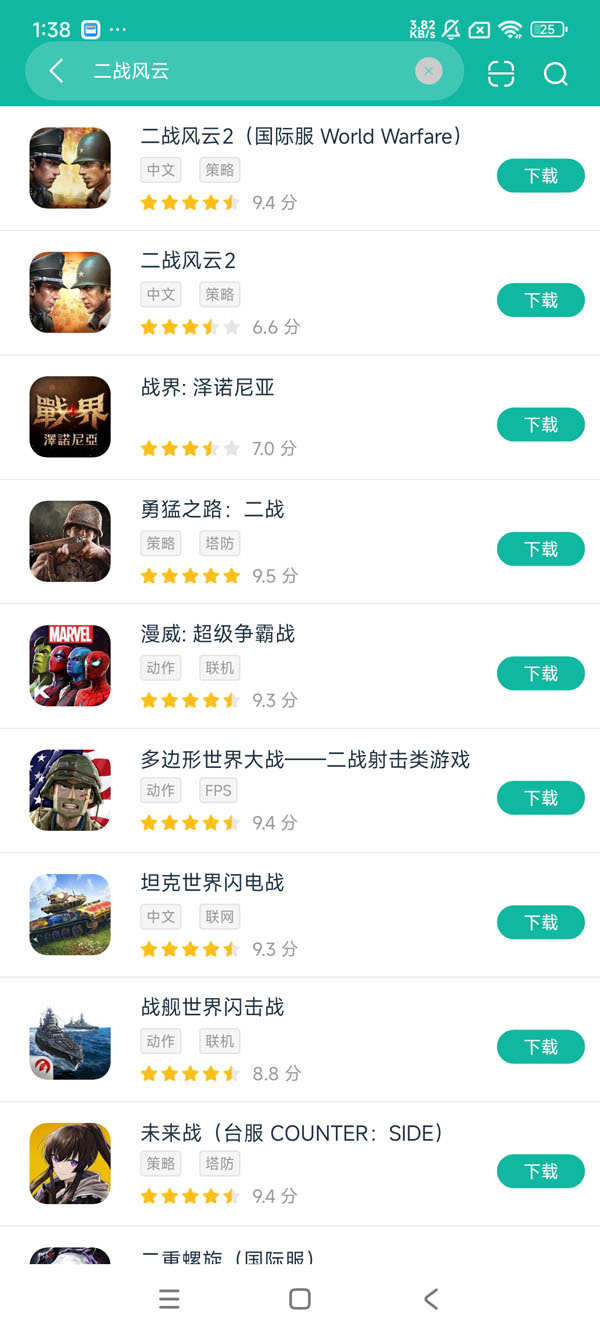Download 二战风云2 (国际服 World Warfare)
This screenshot has height=1334, width=600.
(x=540, y=176)
